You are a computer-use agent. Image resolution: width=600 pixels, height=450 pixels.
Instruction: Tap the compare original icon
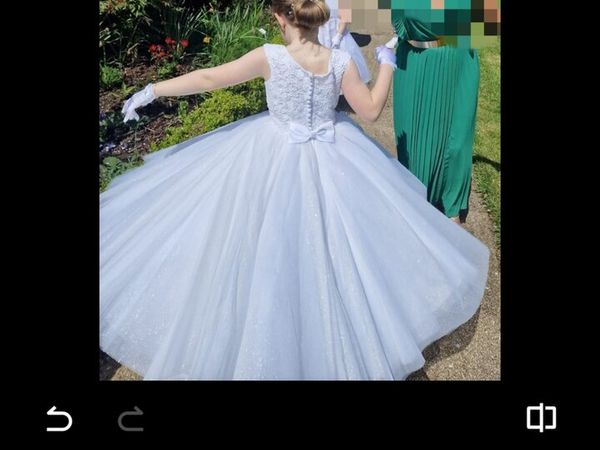[x=541, y=418]
